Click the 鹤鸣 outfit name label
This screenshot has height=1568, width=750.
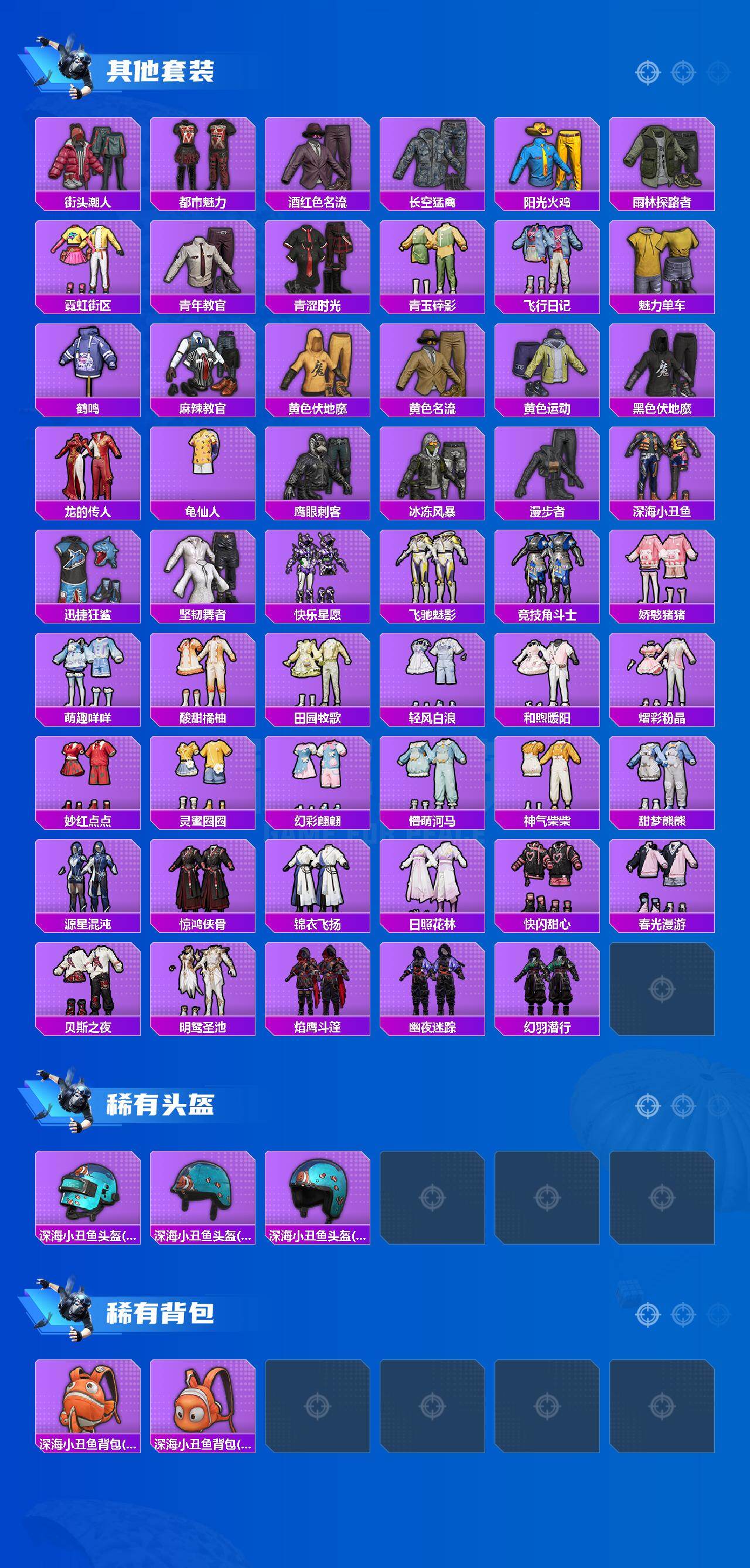tap(88, 409)
